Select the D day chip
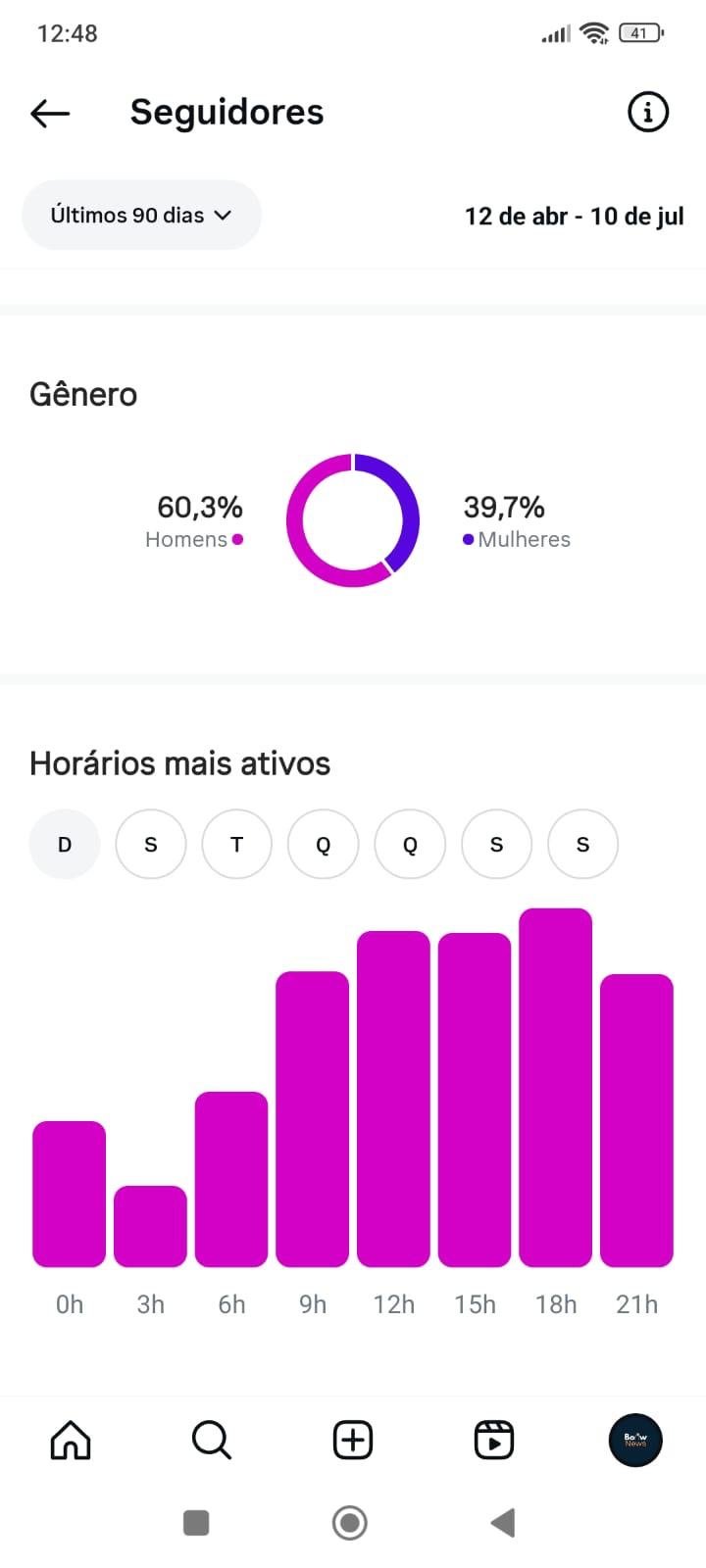Viewport: 706px width, 1568px height. pos(65,844)
